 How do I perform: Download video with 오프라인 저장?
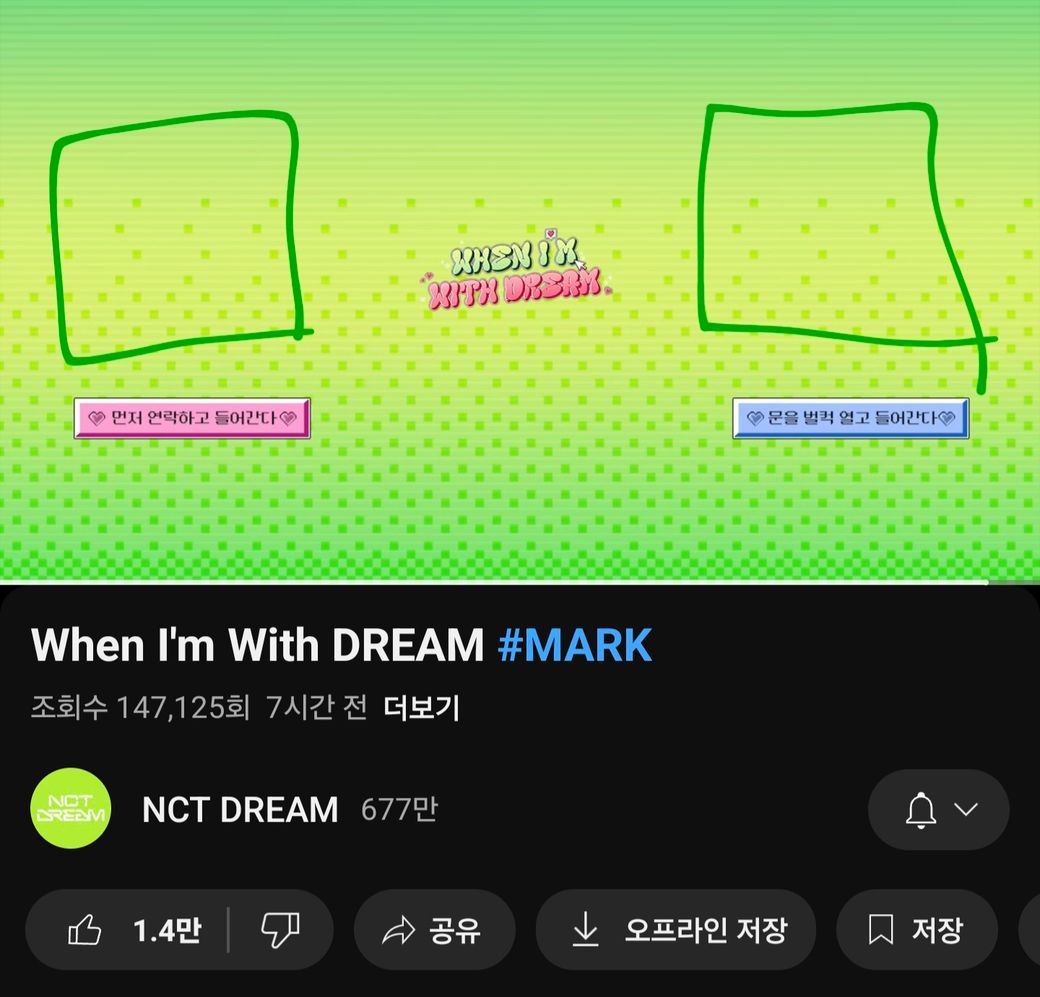pyautogui.click(x=676, y=931)
